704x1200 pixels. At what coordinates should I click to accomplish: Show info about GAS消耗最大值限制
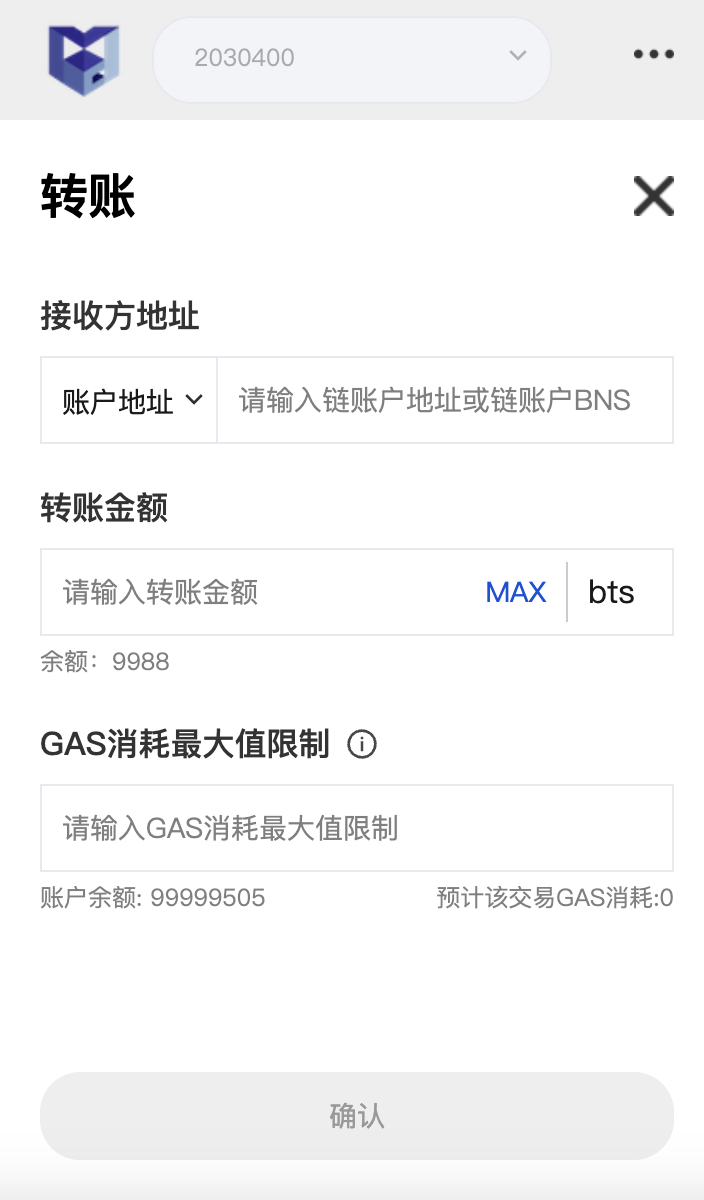pos(361,744)
